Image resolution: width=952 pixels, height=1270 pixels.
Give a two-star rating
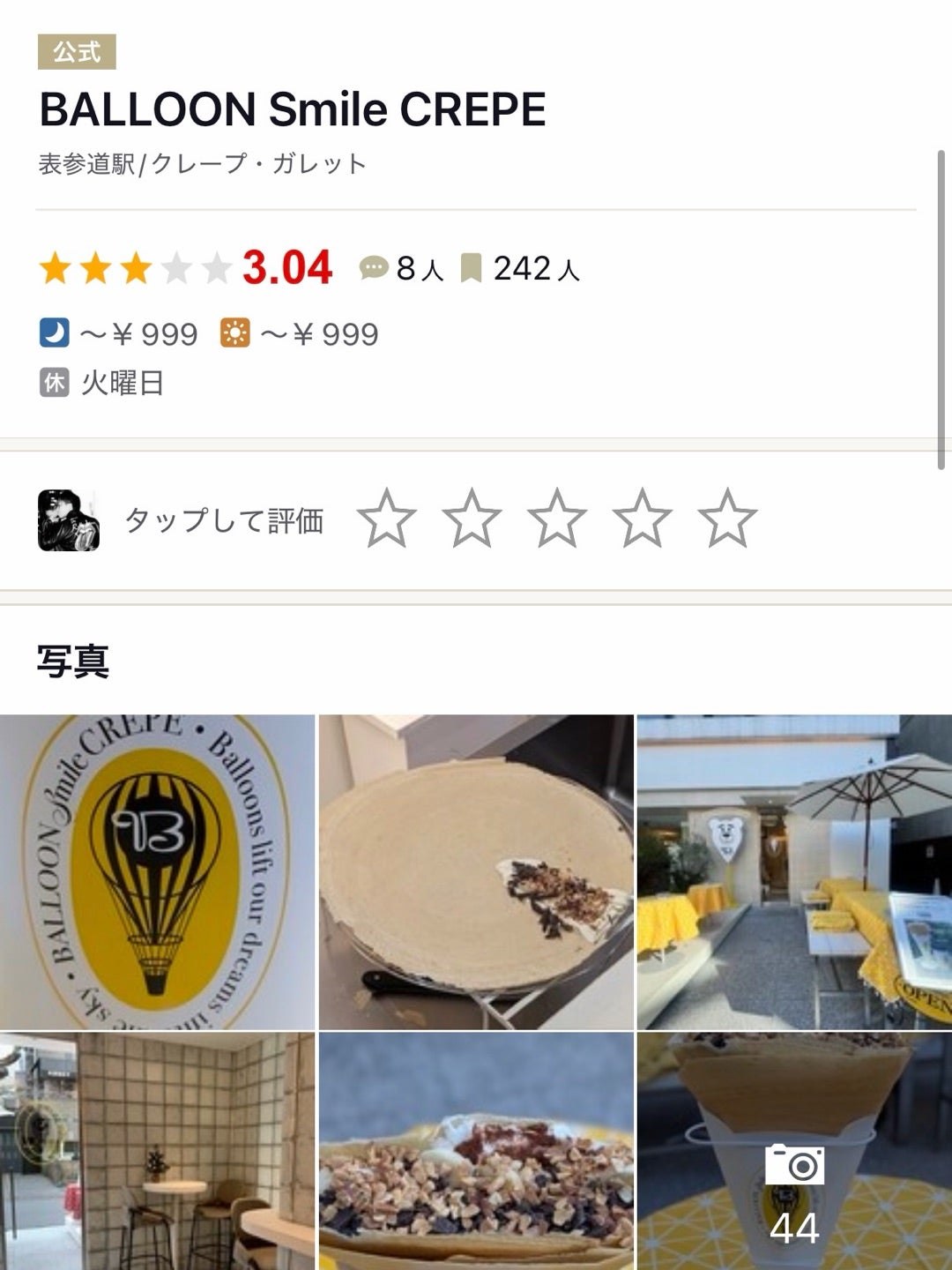472,519
